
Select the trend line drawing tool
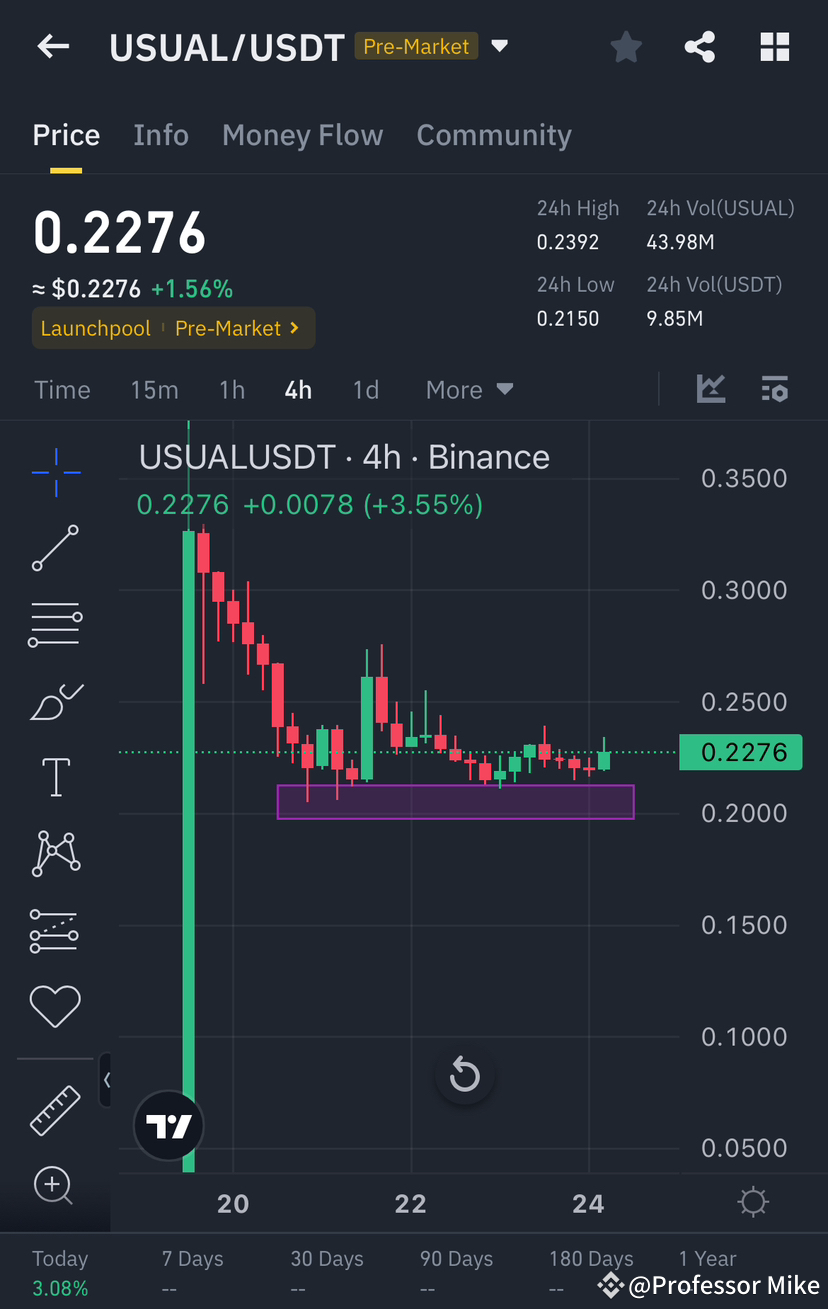click(x=55, y=548)
